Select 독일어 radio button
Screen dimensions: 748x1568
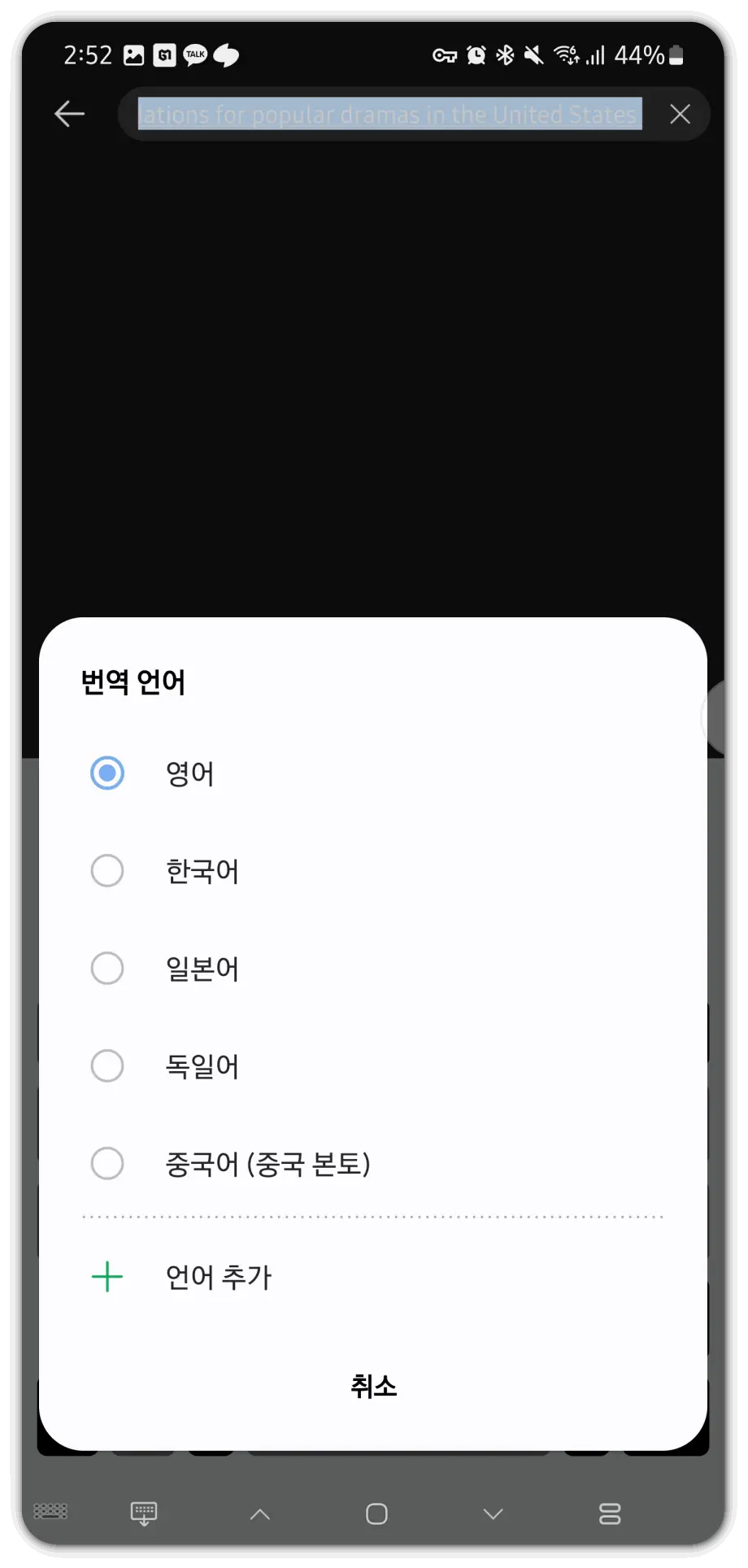pos(107,1065)
